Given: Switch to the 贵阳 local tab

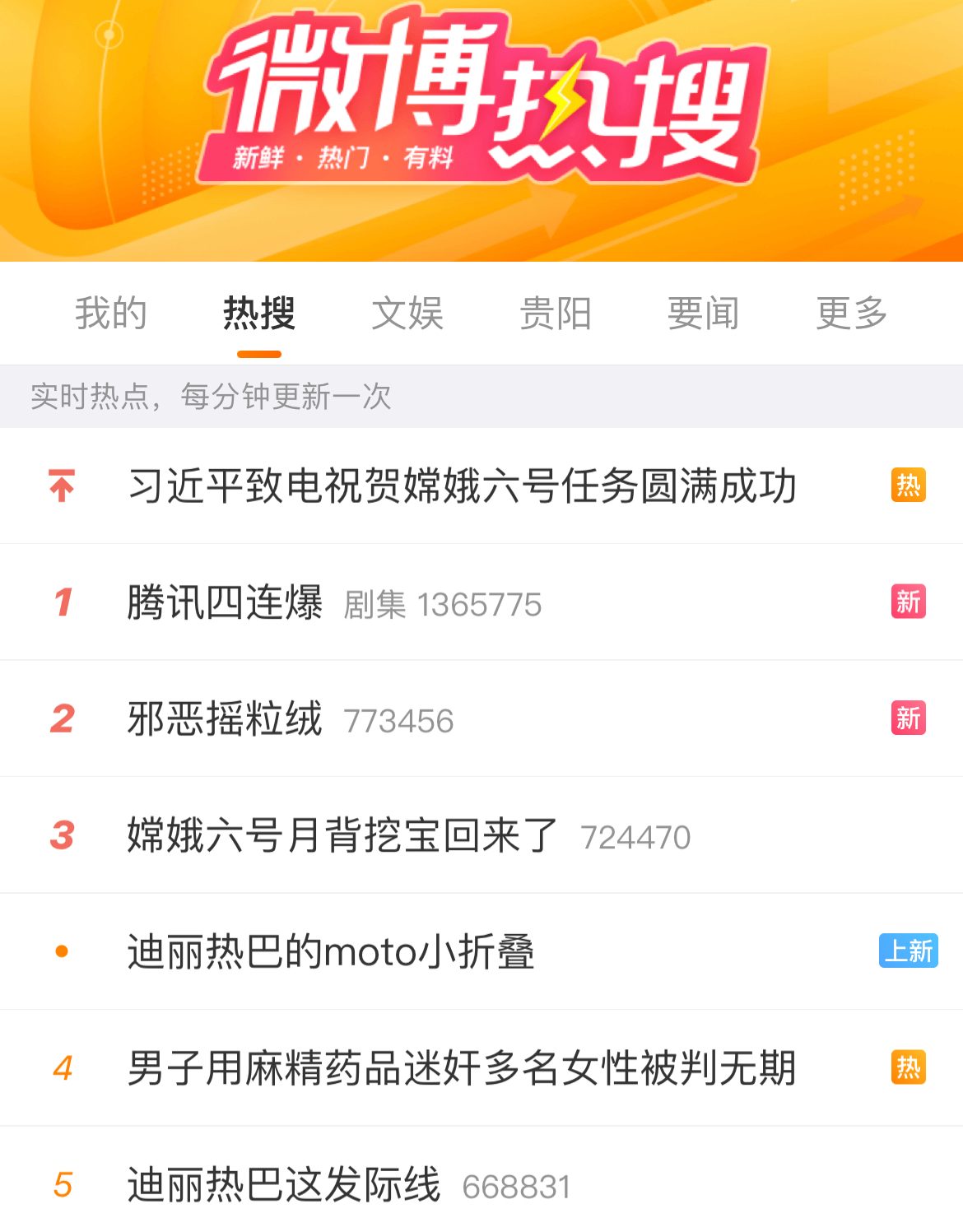Looking at the screenshot, I should pyautogui.click(x=556, y=314).
